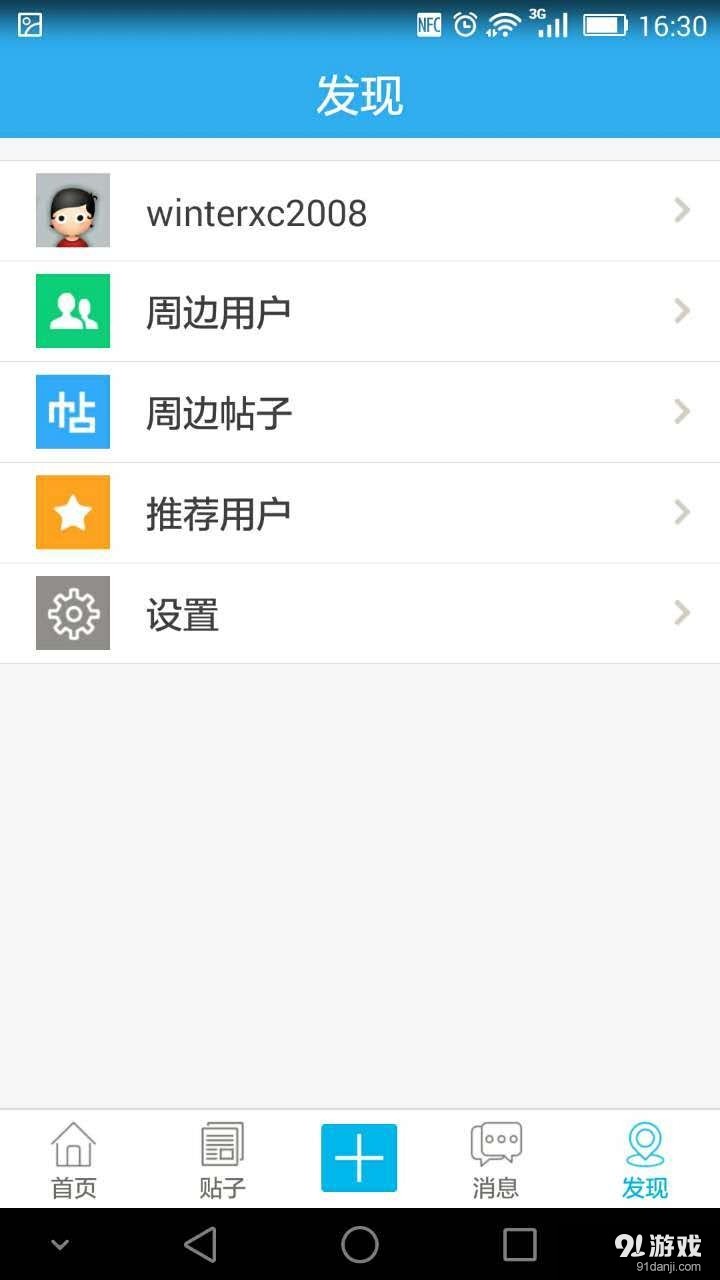
Task: Expand the 设置 settings row chevron
Action: 682,613
